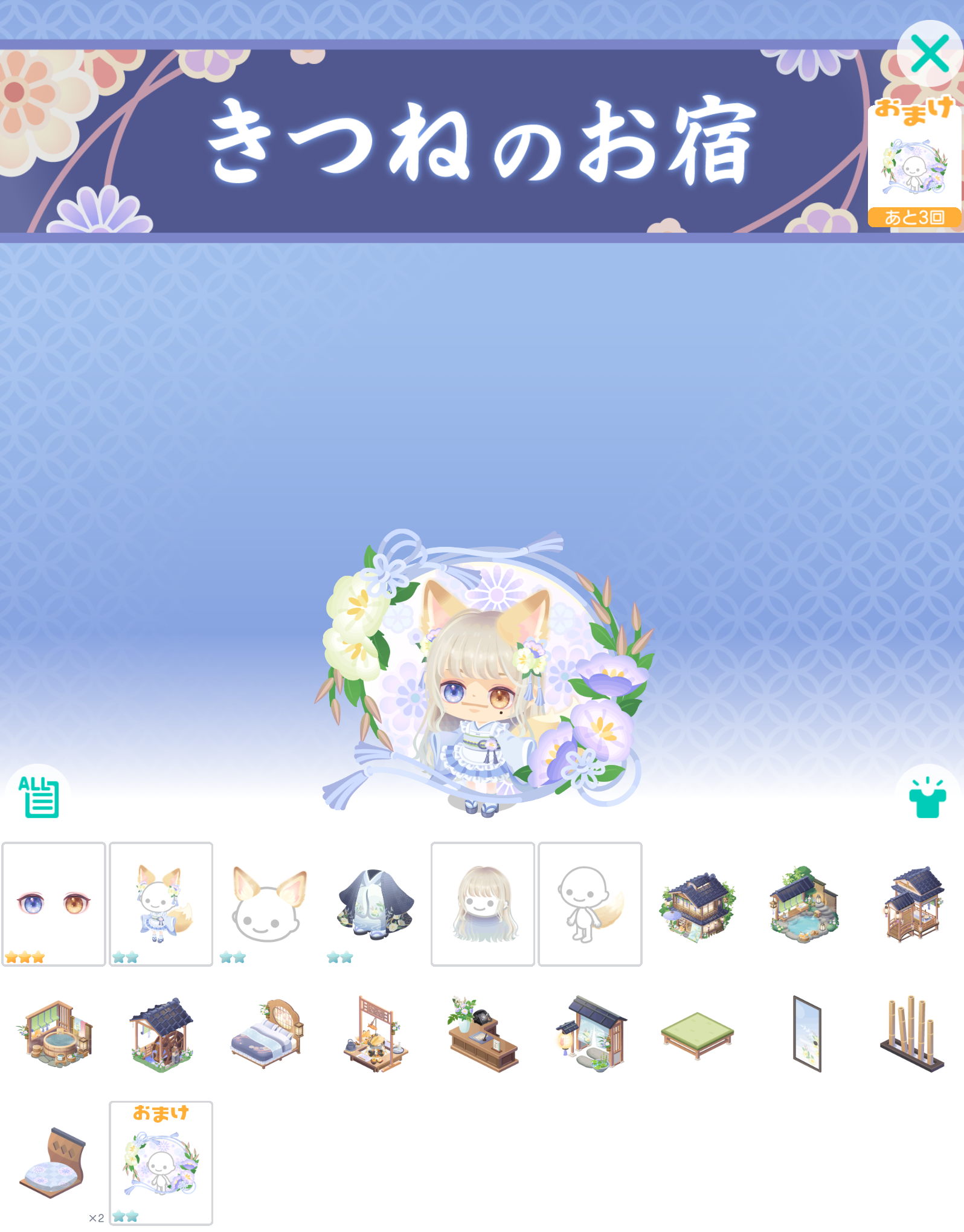
Task: Select the fox kimono full outfit item
Action: [161, 903]
